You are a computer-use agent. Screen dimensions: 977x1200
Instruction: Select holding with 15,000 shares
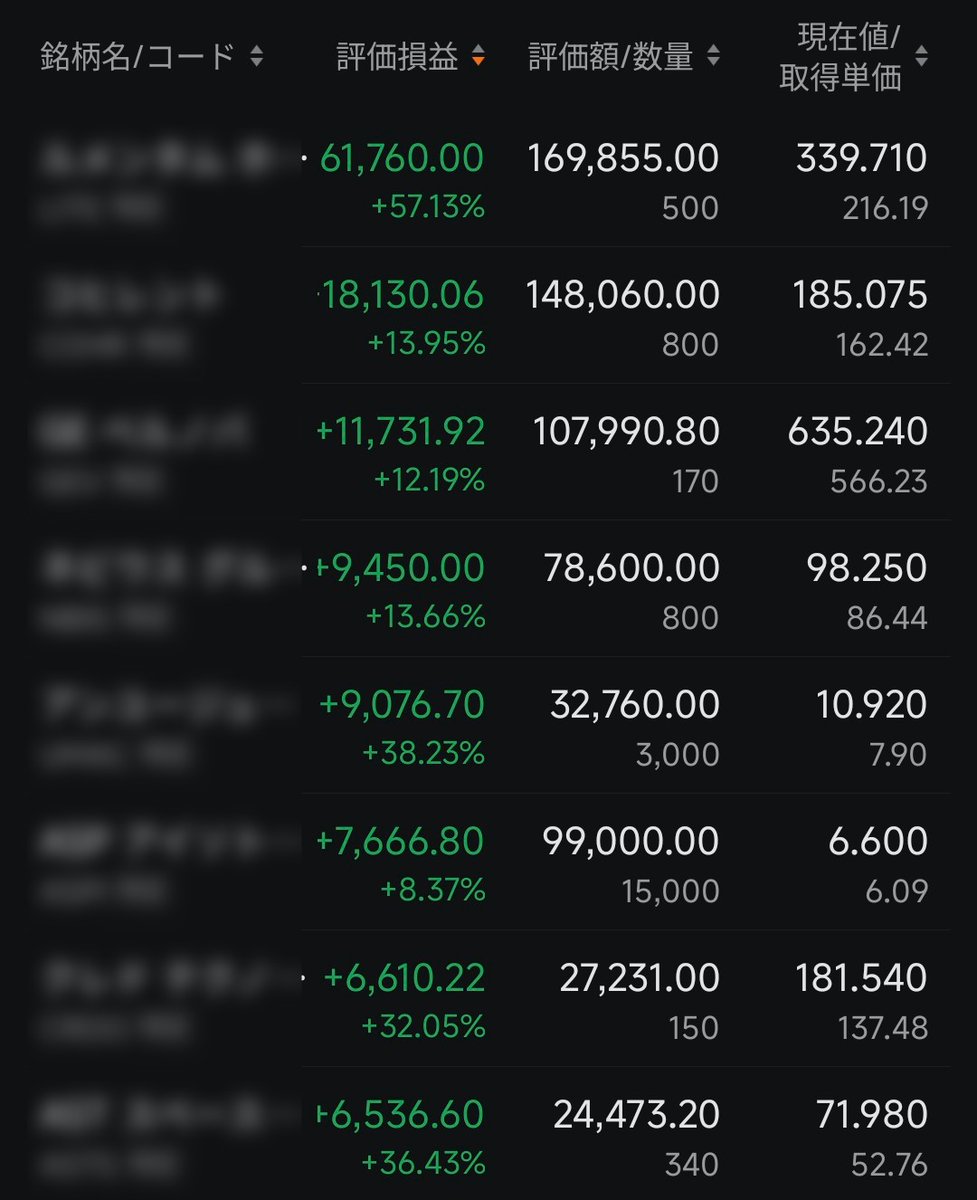[x=490, y=864]
